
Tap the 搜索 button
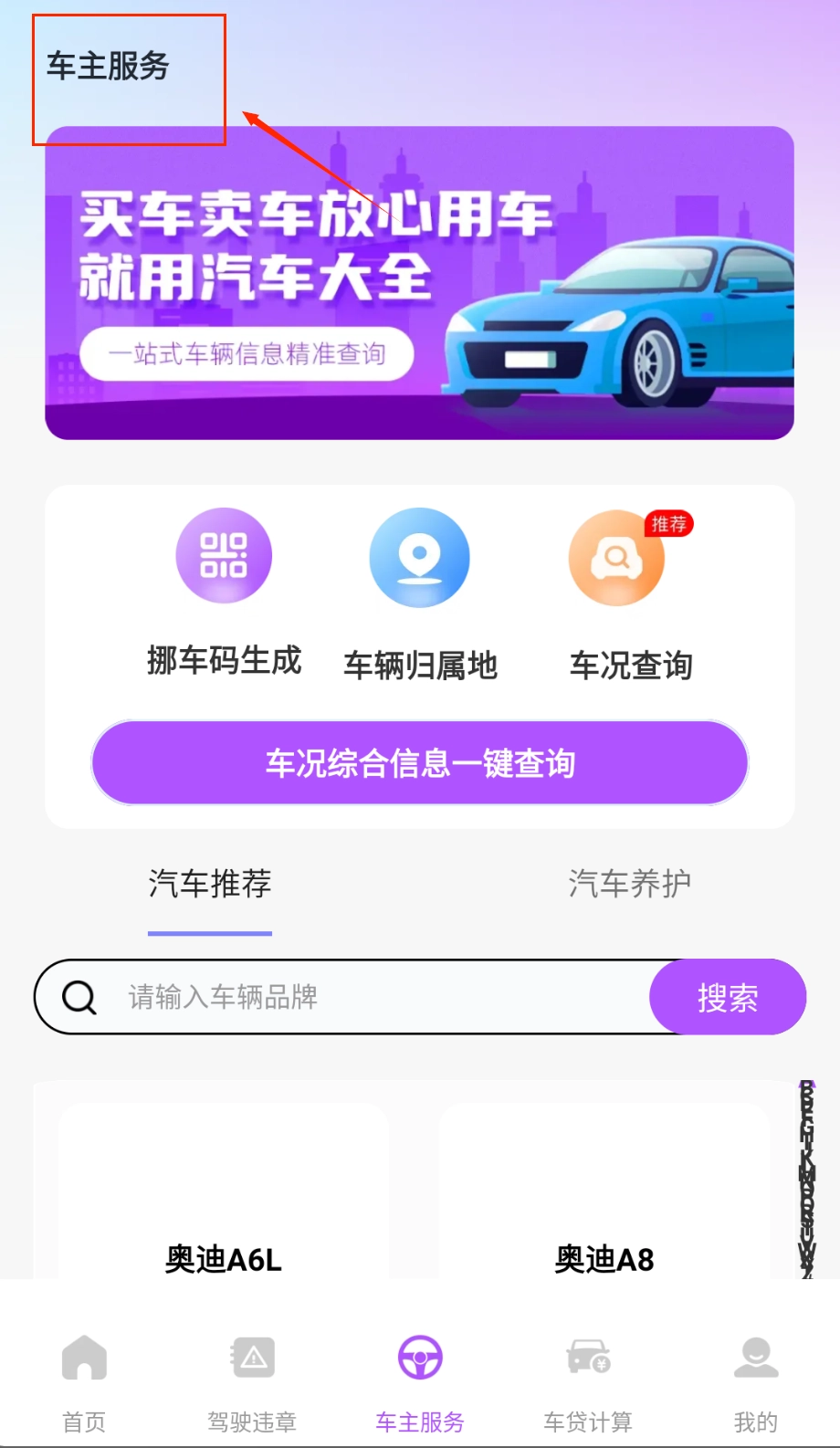728,997
